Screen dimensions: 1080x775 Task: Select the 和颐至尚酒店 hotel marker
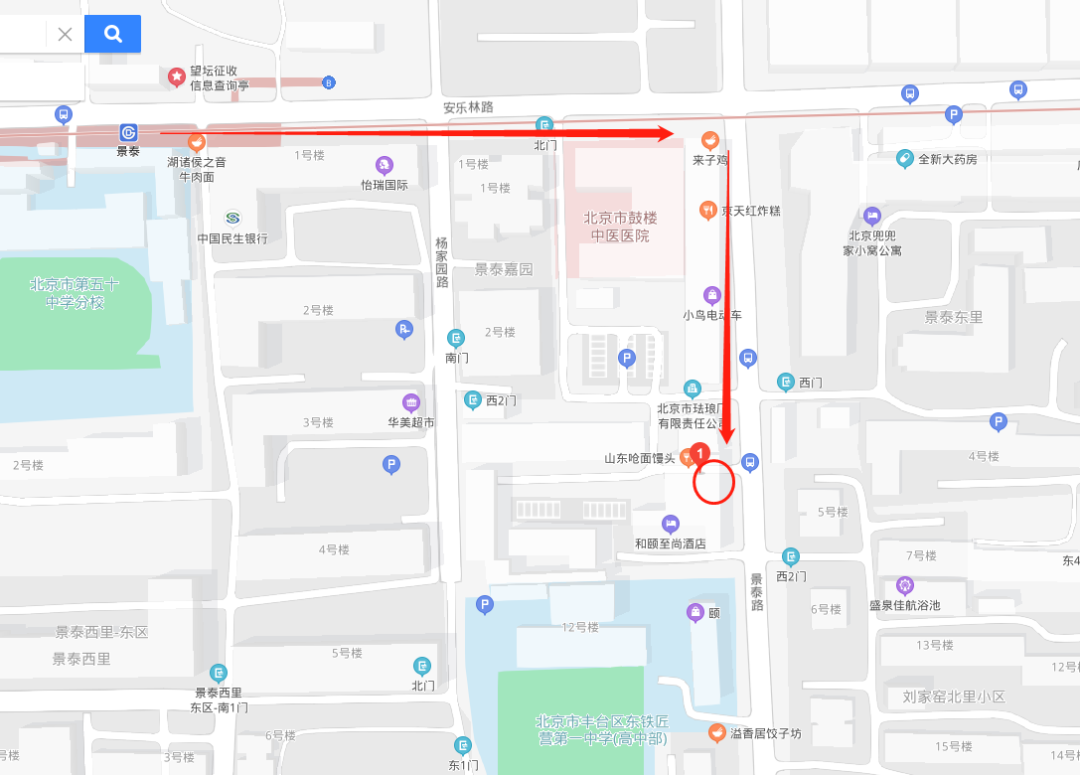[671, 524]
